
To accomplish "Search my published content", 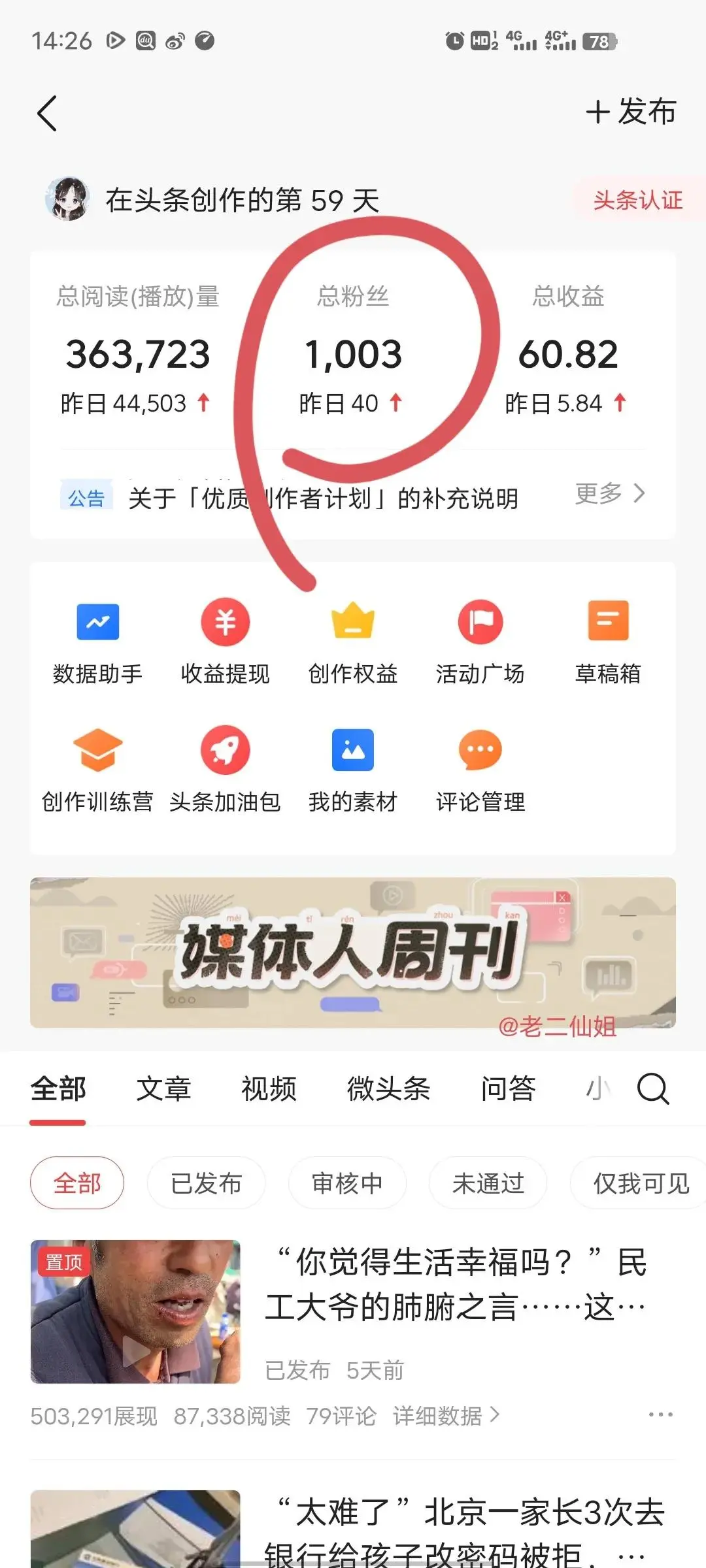I will point(652,1089).
